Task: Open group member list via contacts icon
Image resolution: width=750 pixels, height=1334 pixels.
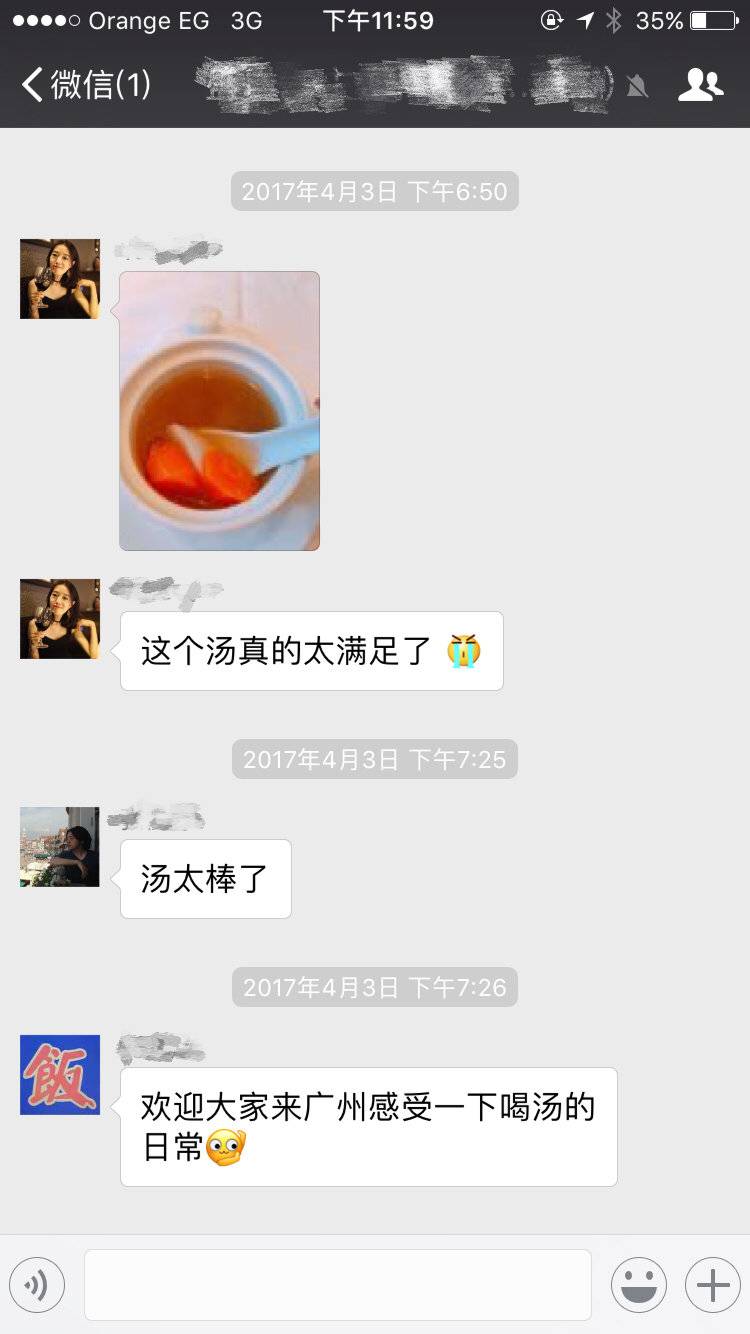Action: coord(701,85)
